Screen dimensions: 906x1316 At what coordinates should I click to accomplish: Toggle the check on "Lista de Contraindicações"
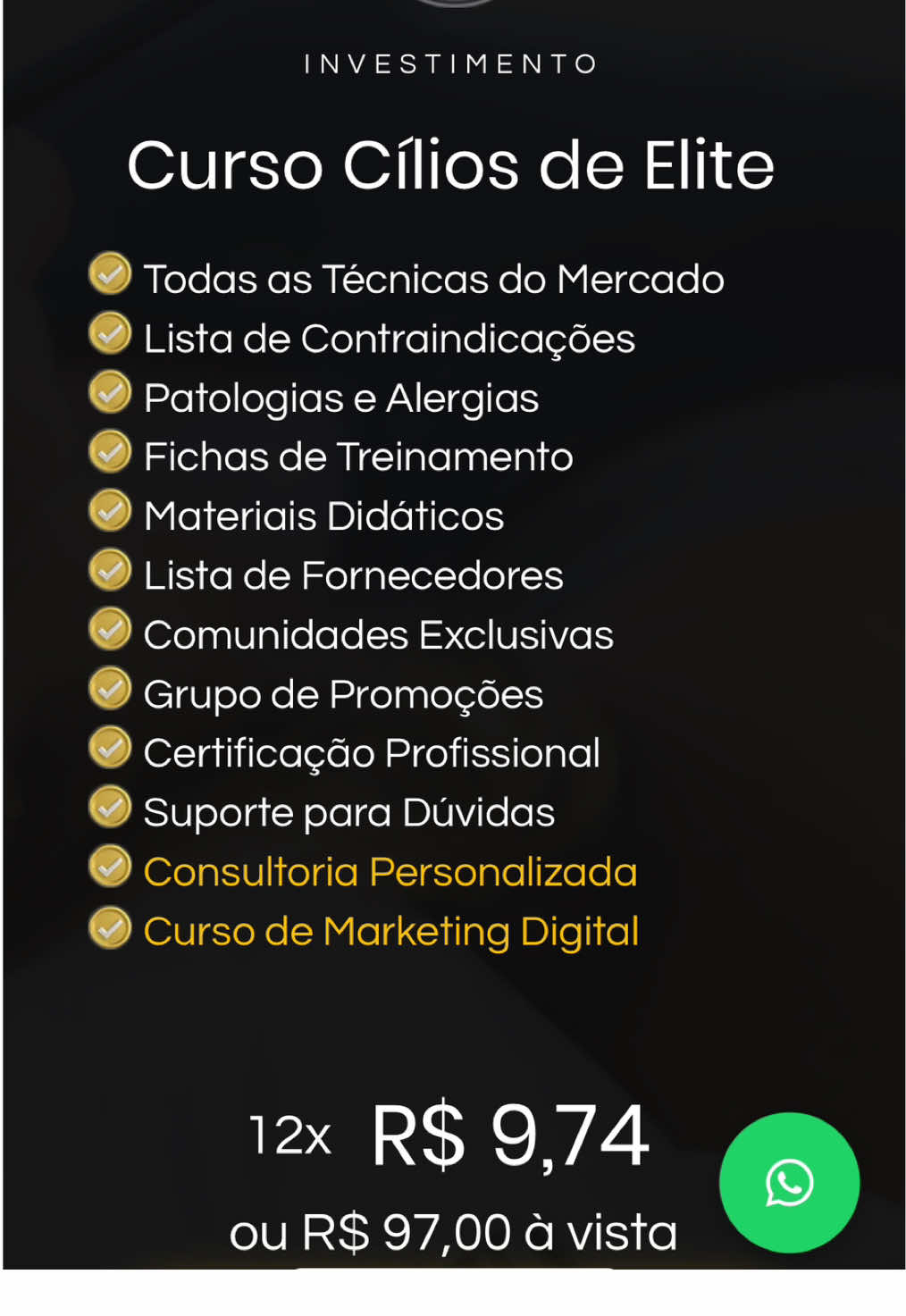pyautogui.click(x=109, y=337)
